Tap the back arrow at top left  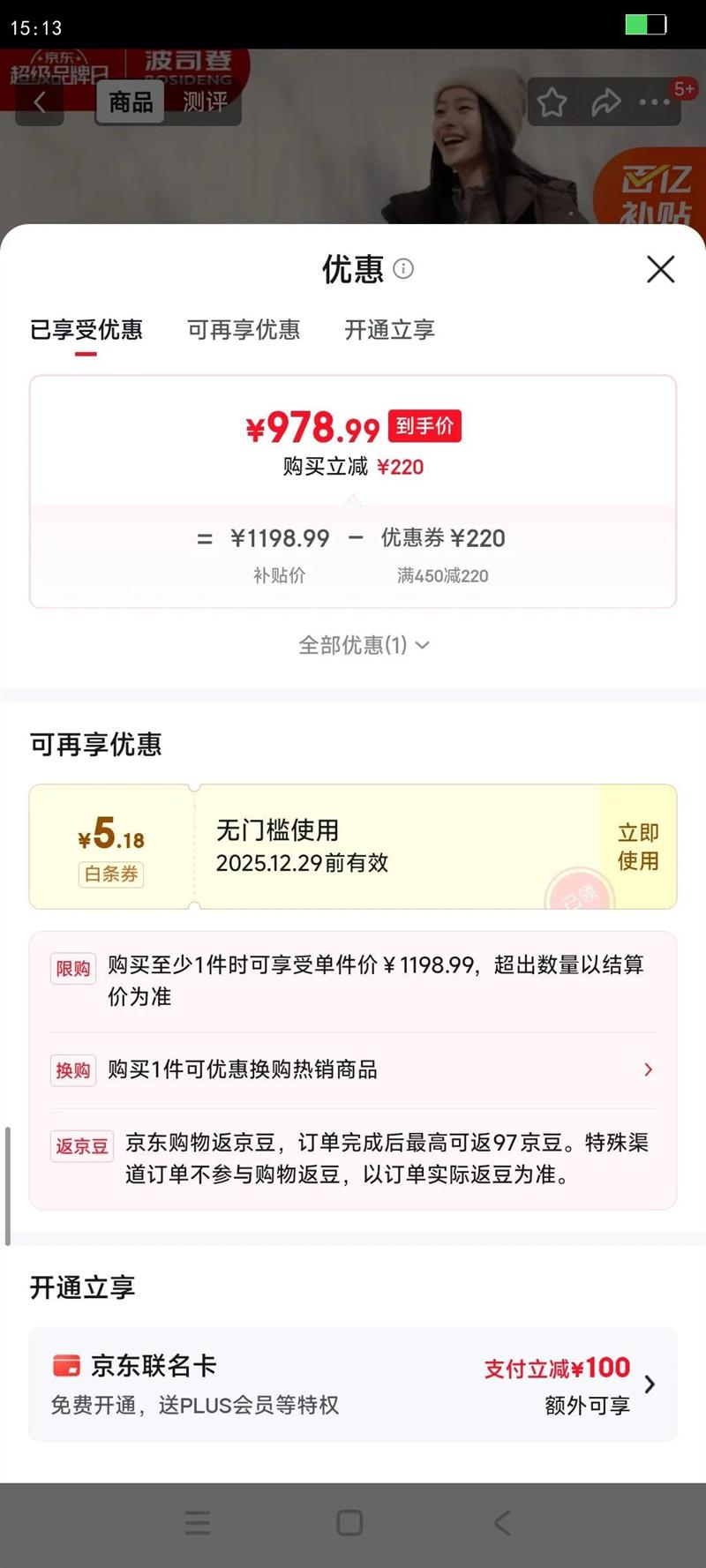tap(40, 102)
